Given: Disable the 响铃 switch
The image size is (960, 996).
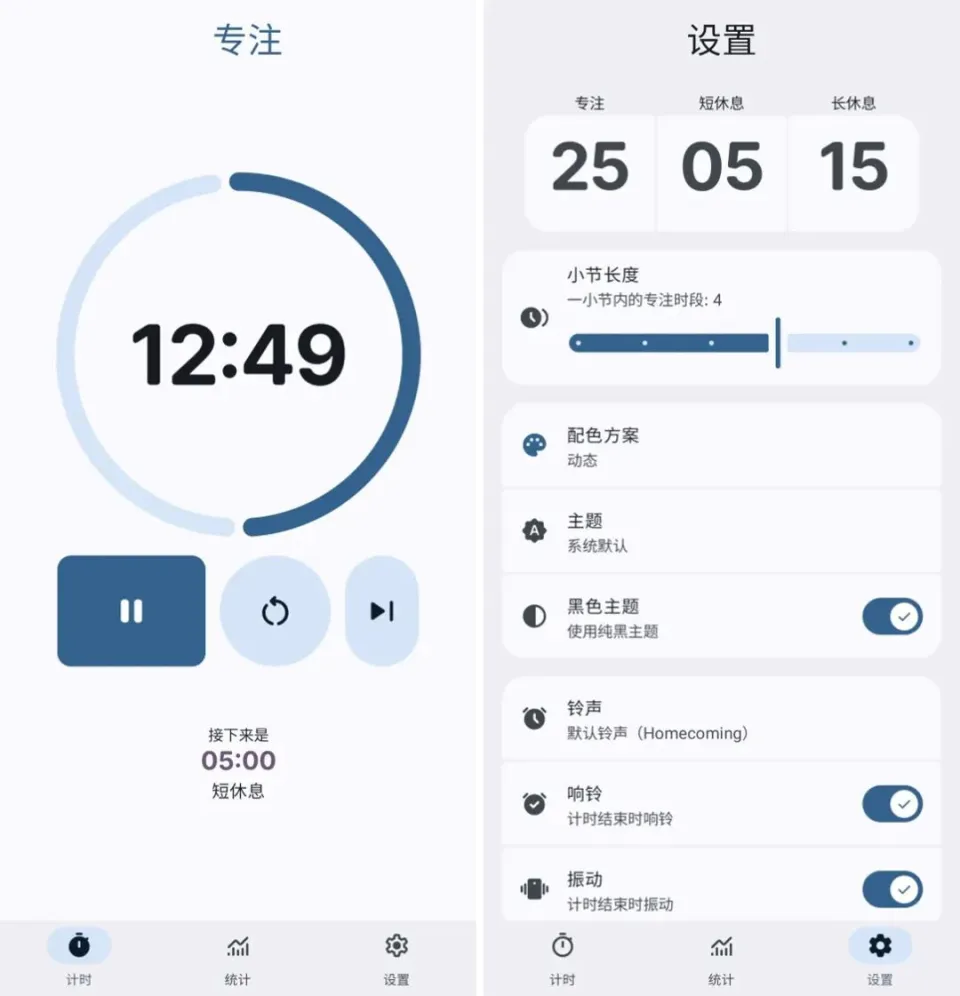Looking at the screenshot, I should click(x=892, y=804).
